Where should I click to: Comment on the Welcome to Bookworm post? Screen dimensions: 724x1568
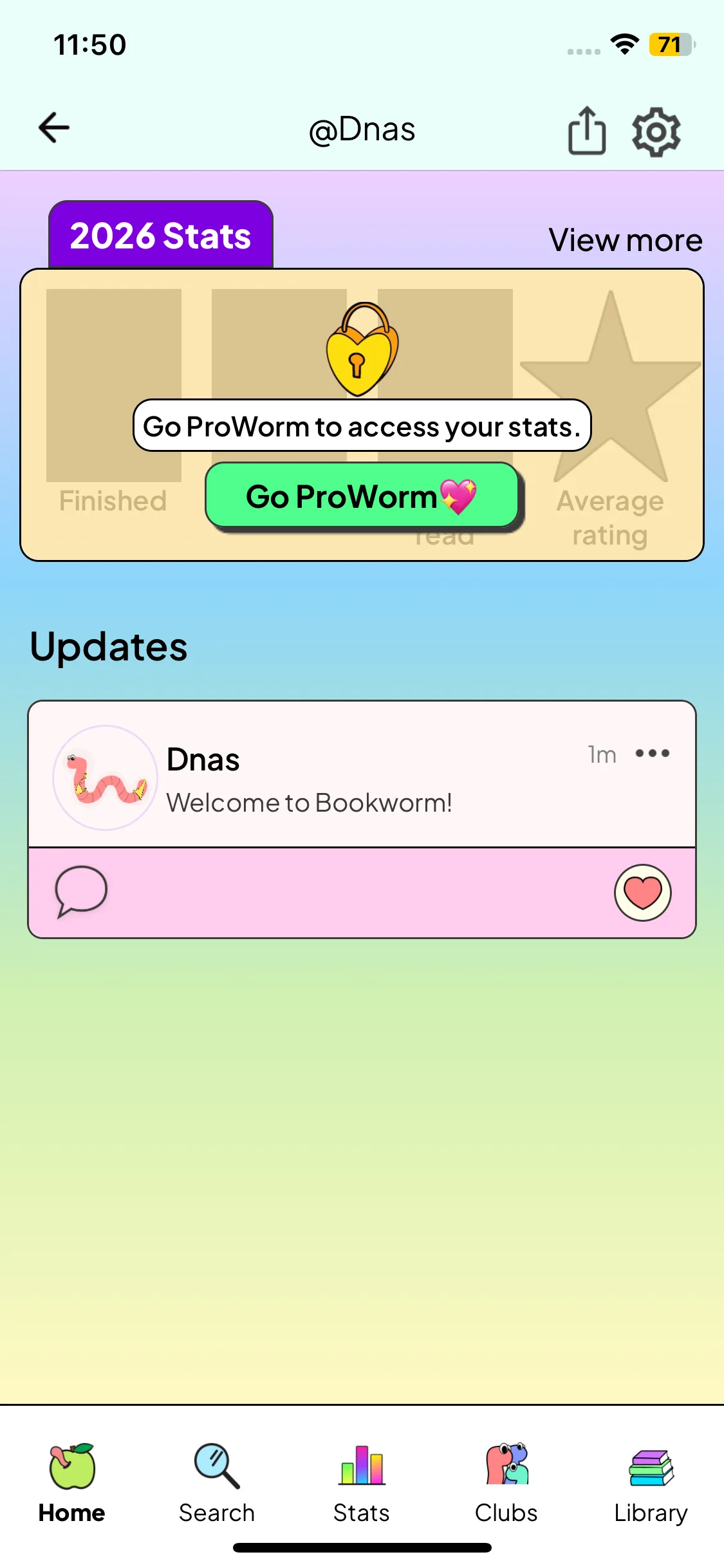coord(81,891)
